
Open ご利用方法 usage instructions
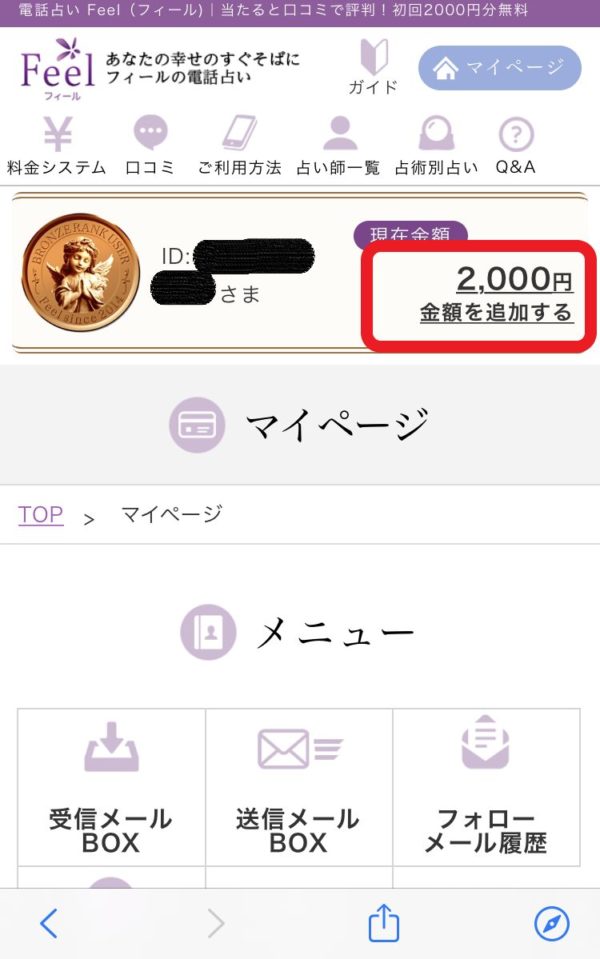click(x=239, y=146)
